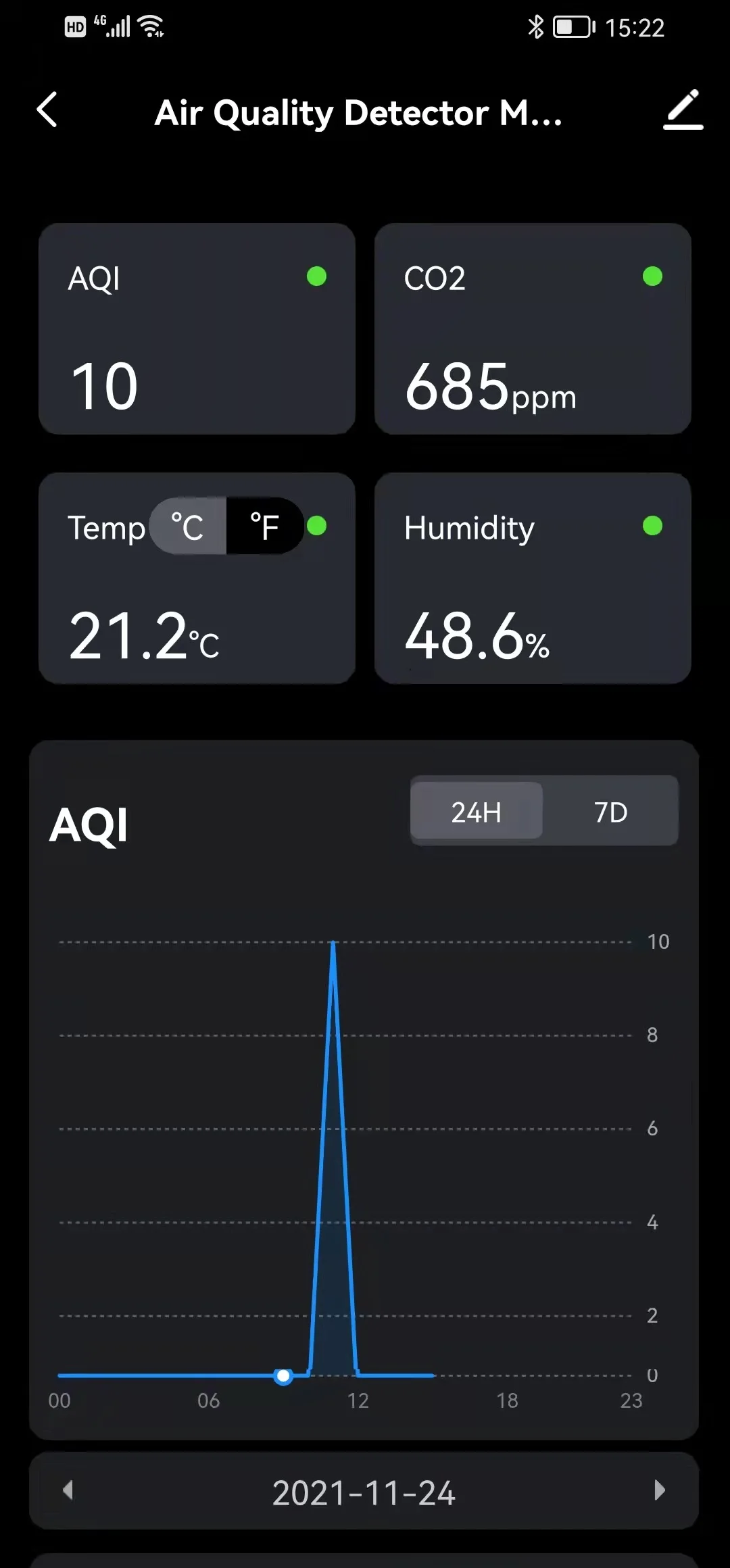The height and width of the screenshot is (1568, 730).
Task: Select the 24H chart view
Action: (477, 812)
